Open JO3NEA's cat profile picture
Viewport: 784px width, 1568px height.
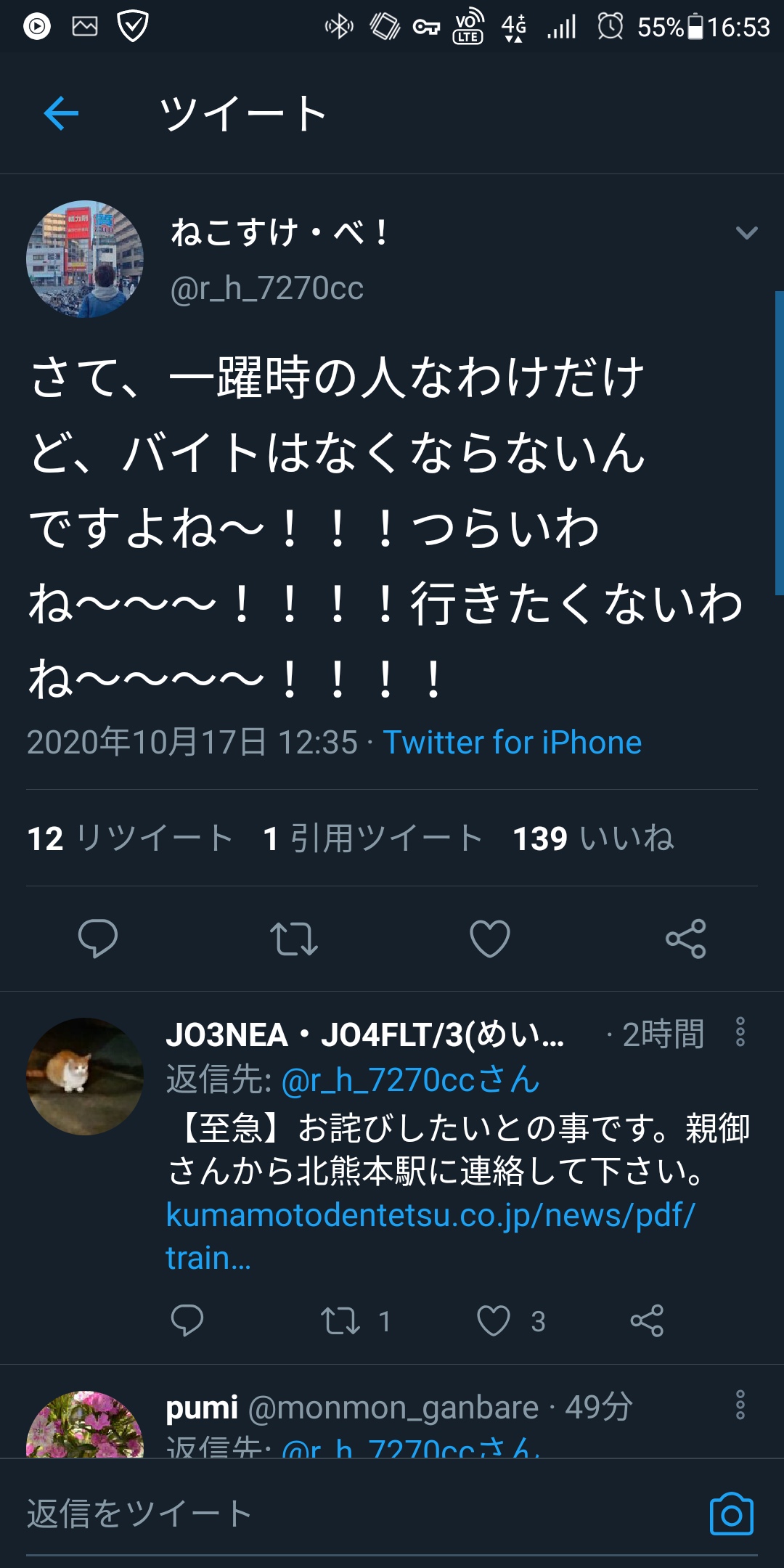click(85, 1077)
